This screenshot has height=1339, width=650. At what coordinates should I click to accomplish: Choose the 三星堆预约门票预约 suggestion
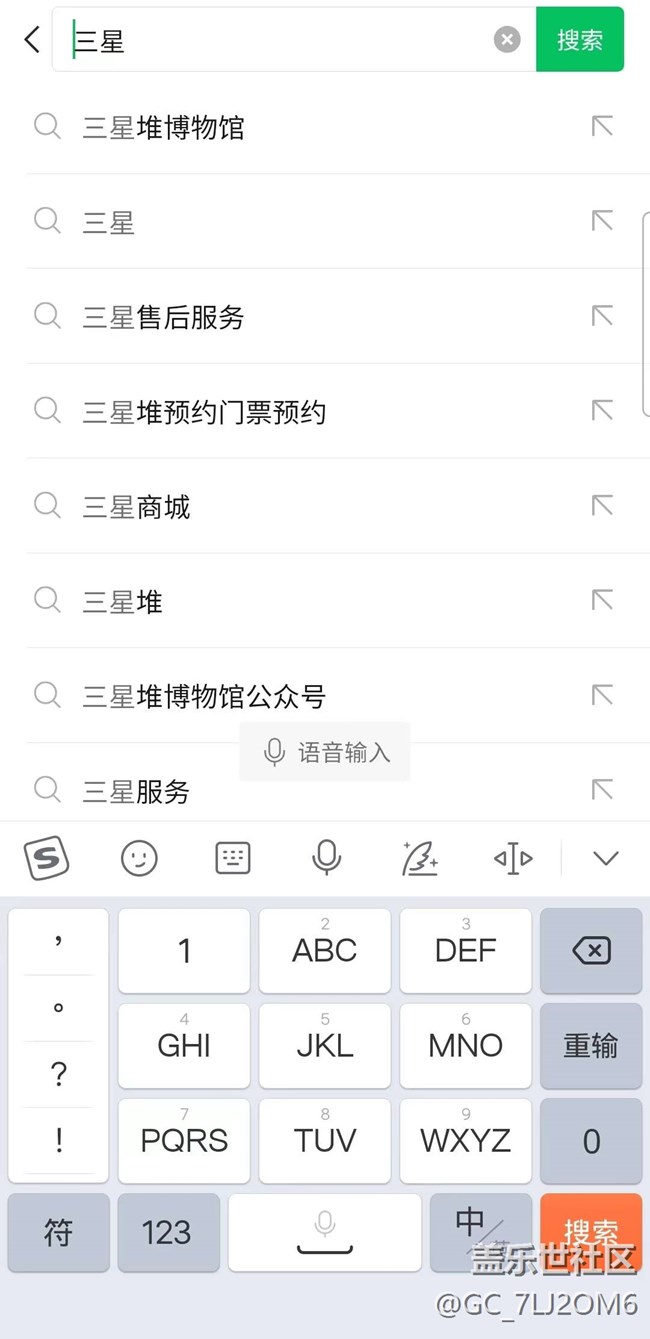pyautogui.click(x=205, y=412)
